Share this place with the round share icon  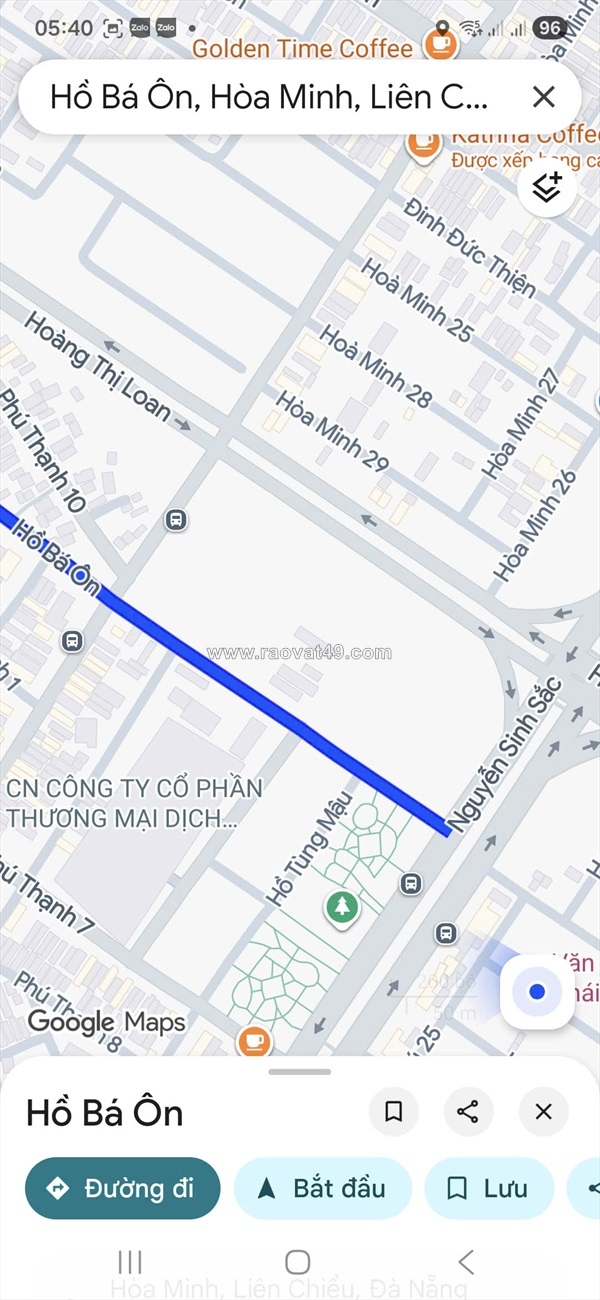click(x=468, y=1112)
